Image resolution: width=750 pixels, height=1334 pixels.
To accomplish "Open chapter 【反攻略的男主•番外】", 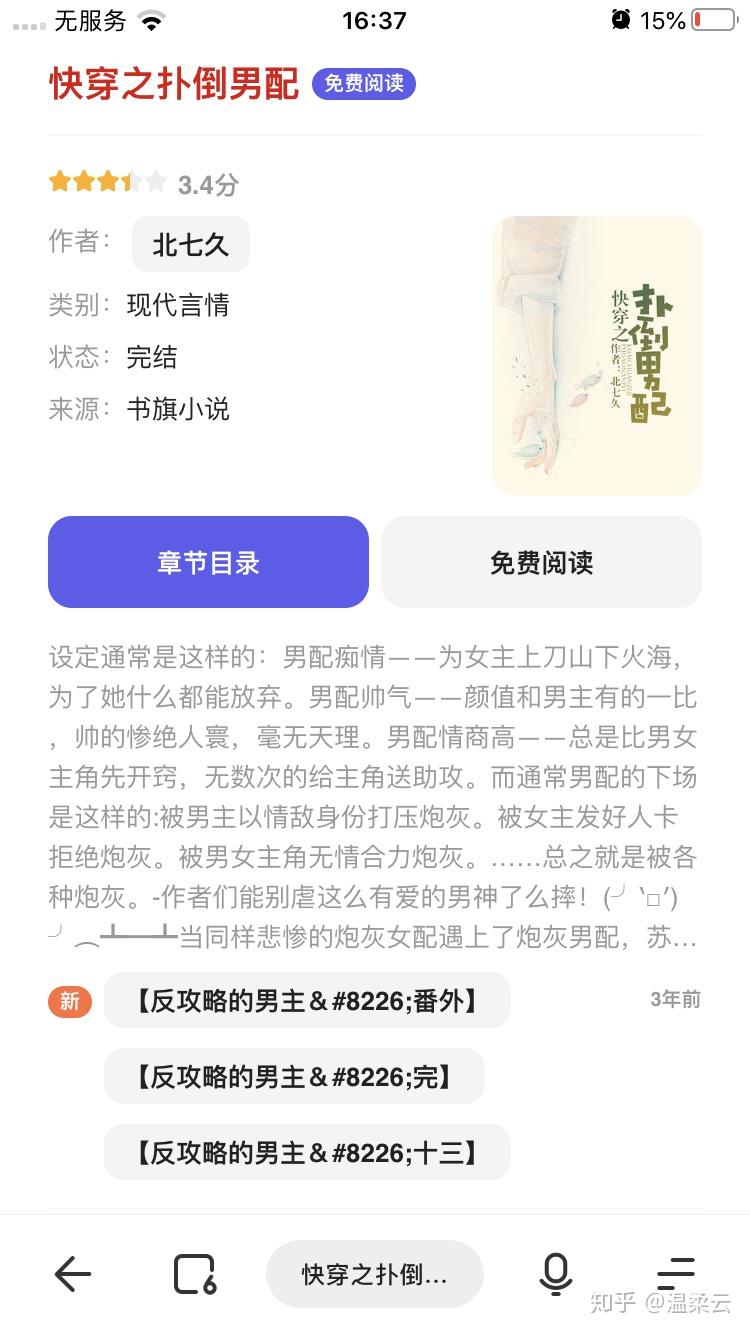I will [306, 1000].
